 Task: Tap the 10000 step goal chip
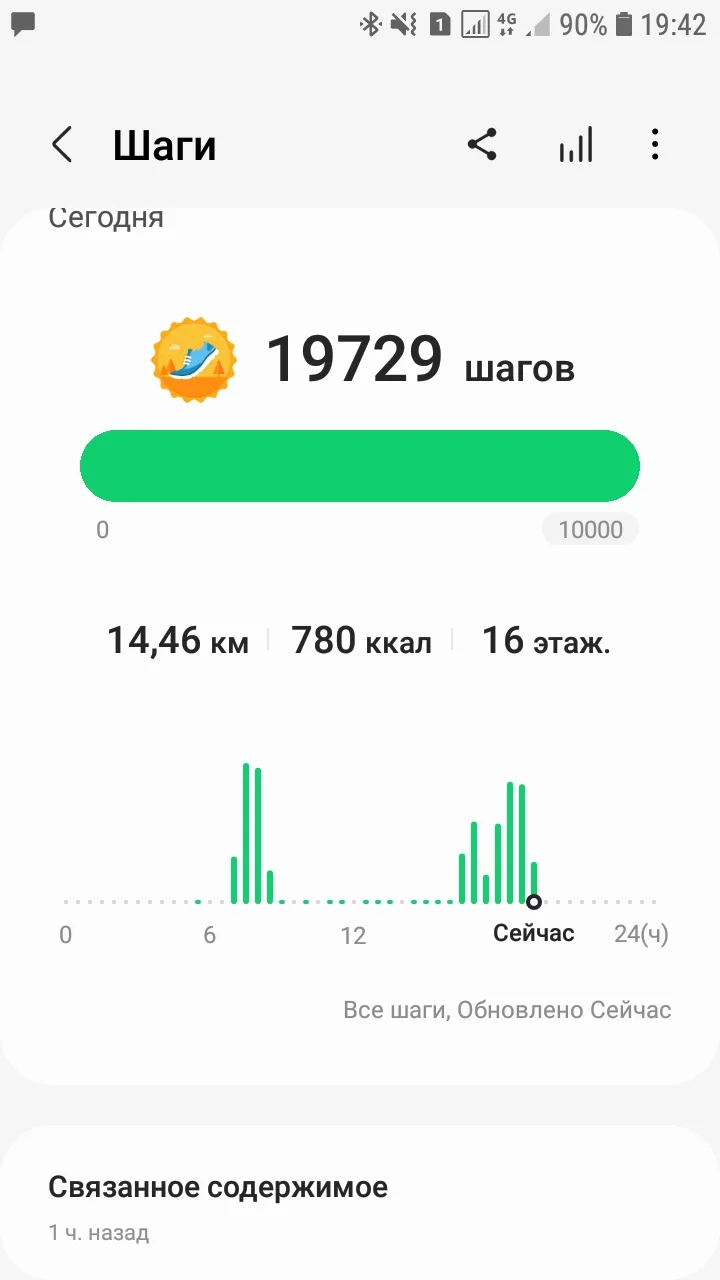coord(590,529)
